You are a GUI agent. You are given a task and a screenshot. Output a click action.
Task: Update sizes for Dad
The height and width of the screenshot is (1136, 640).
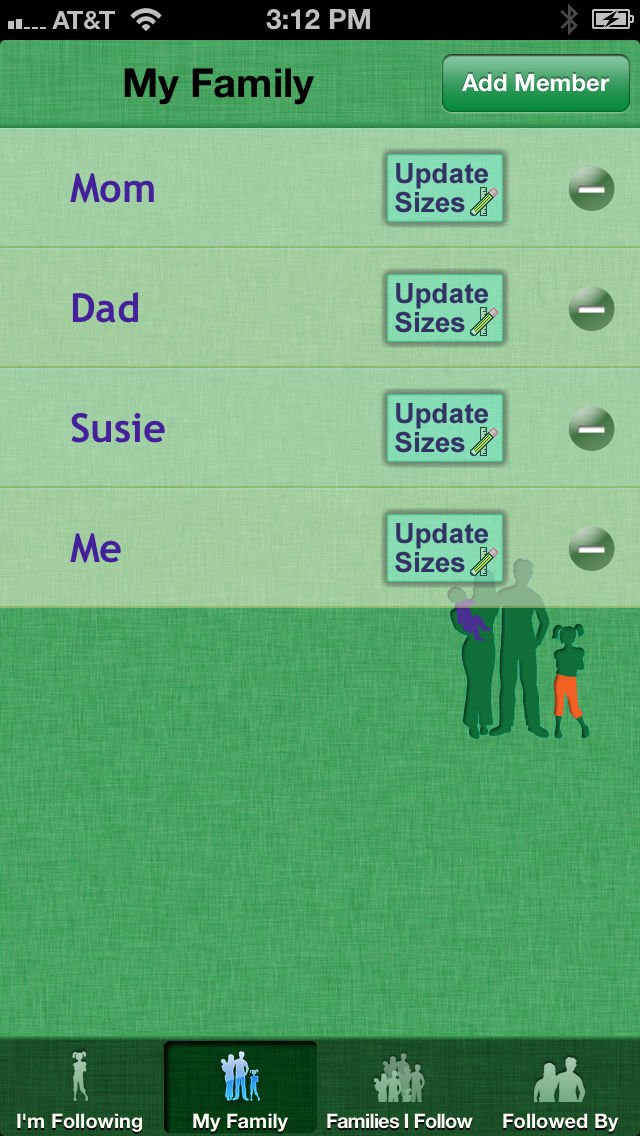(445, 308)
